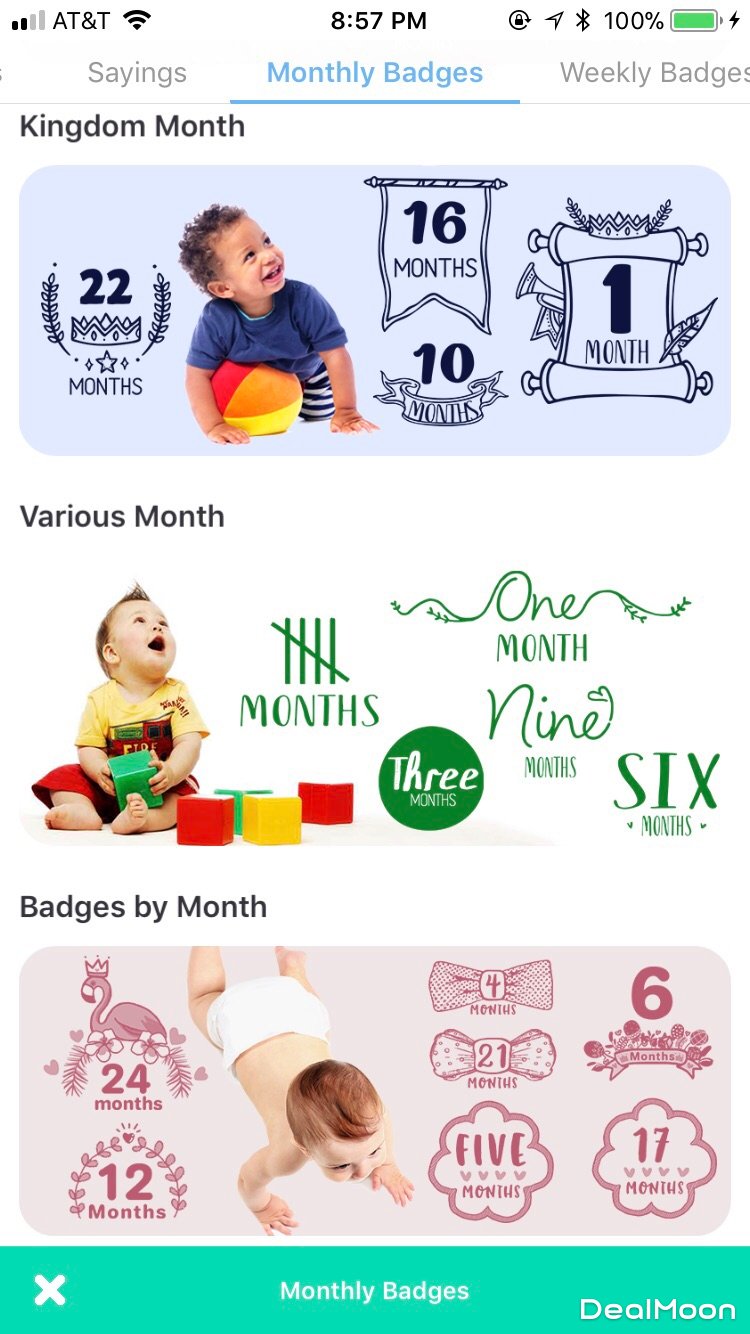The width and height of the screenshot is (750, 1334).
Task: Open the Badges by Month pack
Action: click(375, 1090)
